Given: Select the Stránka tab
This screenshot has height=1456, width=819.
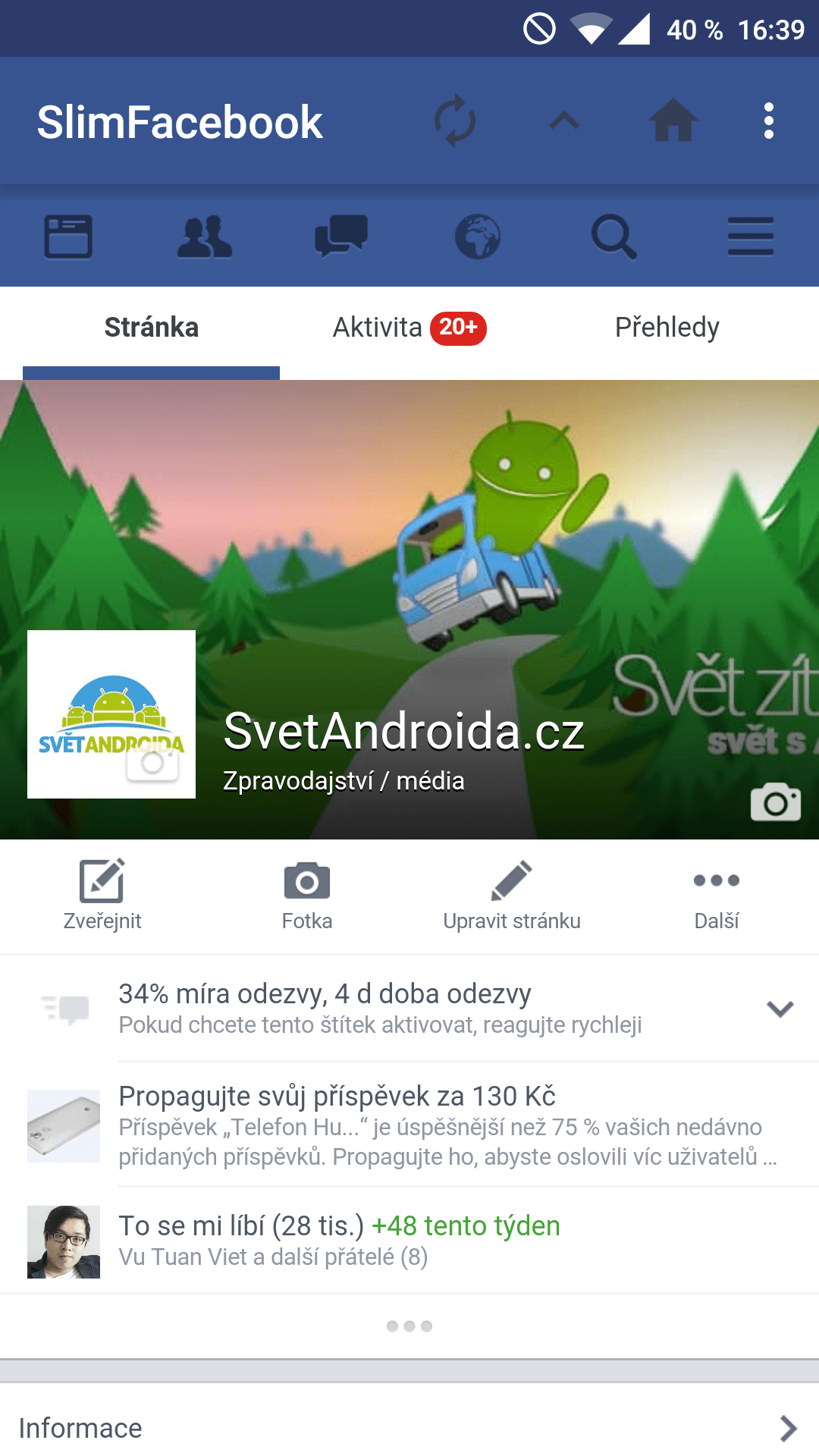Looking at the screenshot, I should [x=152, y=328].
